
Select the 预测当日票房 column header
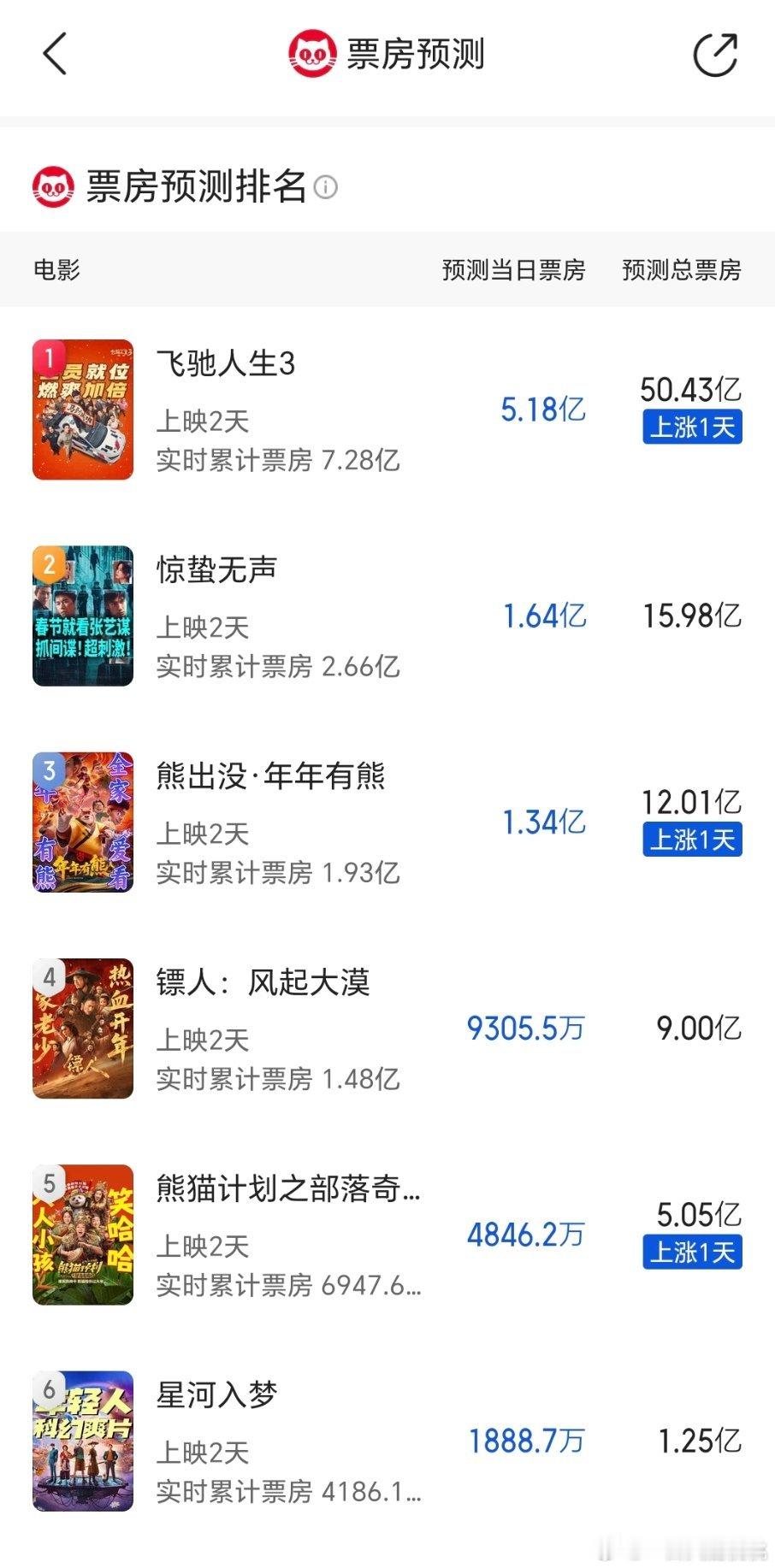point(514,270)
